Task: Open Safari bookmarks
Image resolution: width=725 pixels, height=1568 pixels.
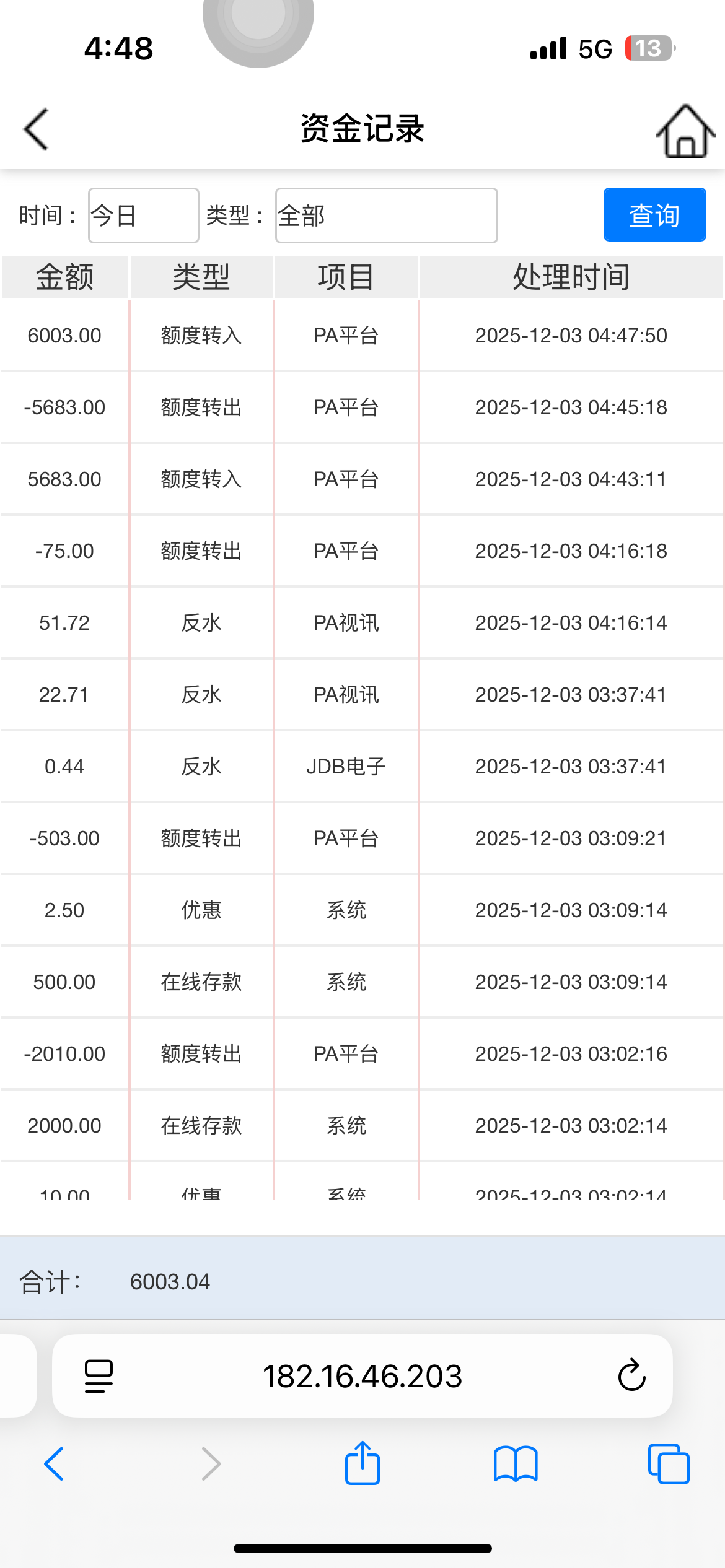Action: 516,1464
